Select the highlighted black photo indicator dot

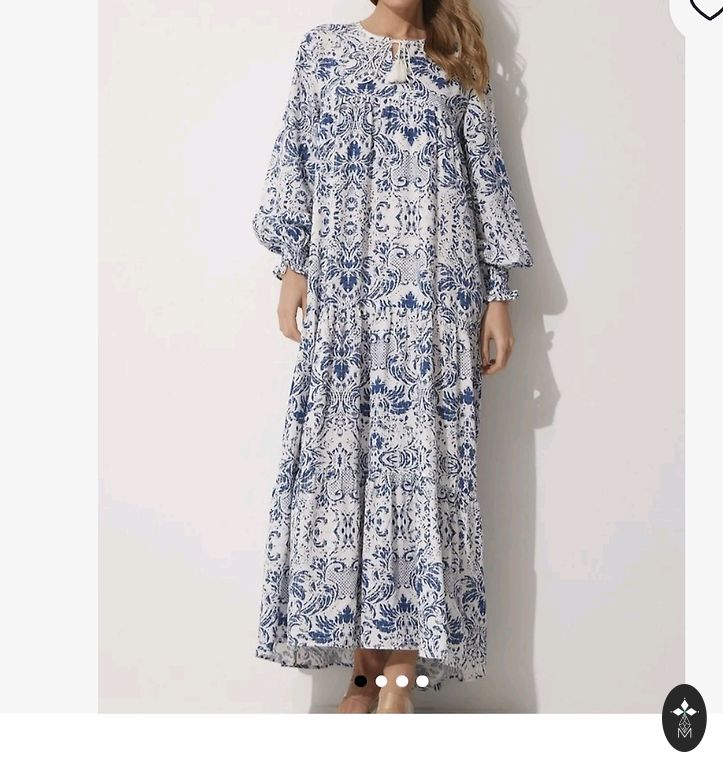coord(360,681)
